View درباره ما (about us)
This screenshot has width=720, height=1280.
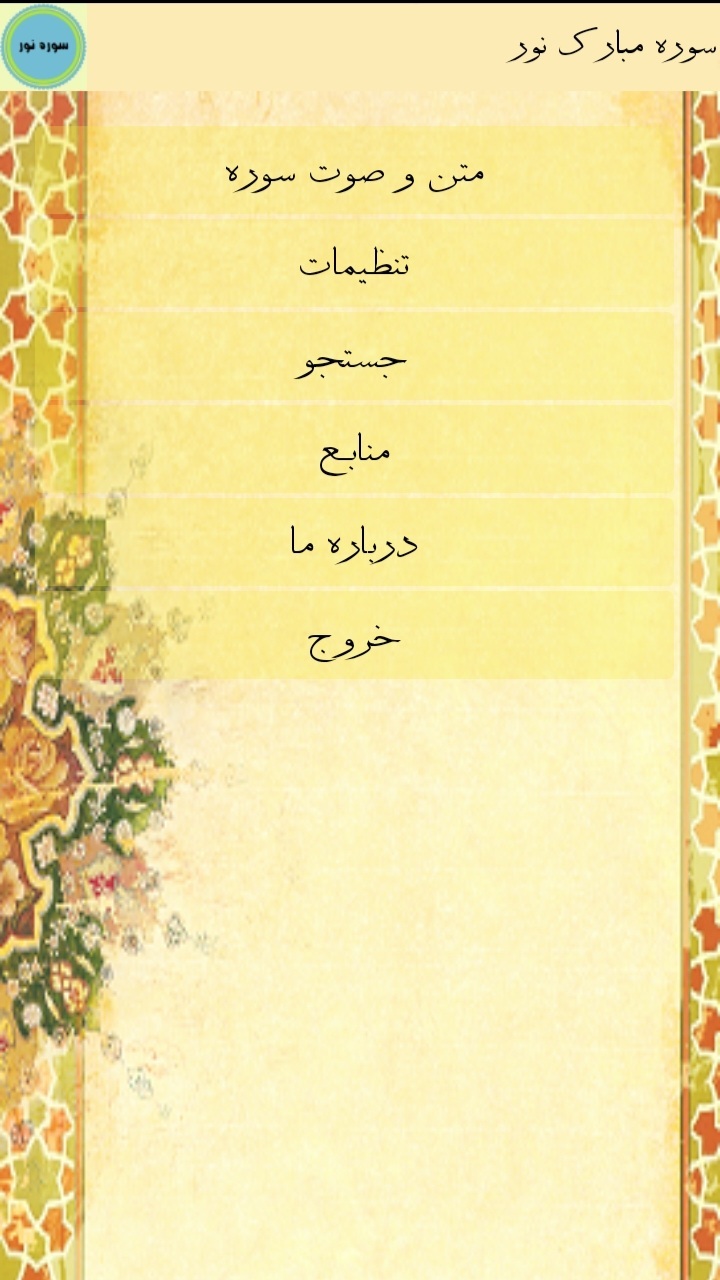click(x=354, y=544)
